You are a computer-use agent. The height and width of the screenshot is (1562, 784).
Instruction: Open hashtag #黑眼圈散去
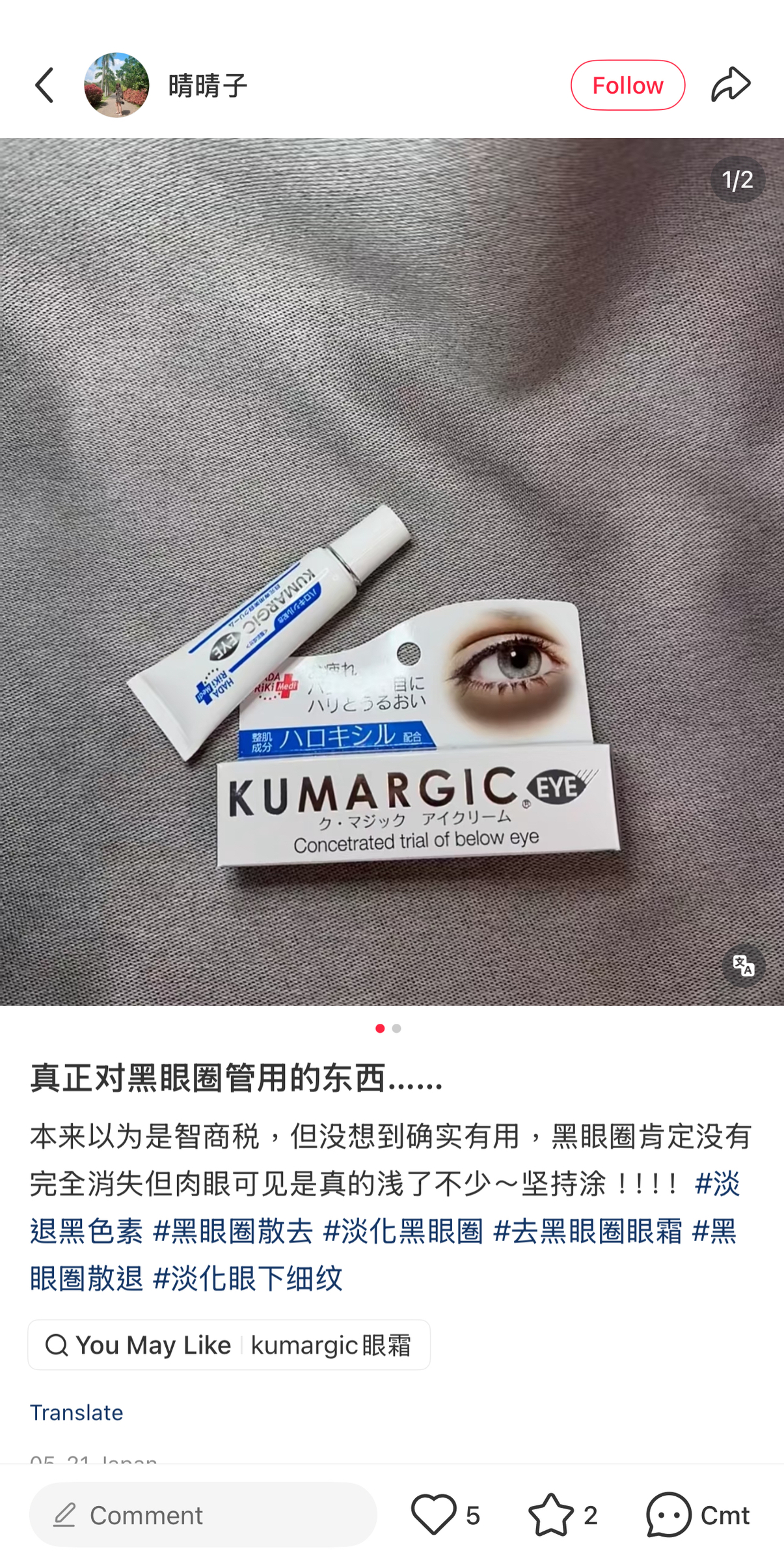pyautogui.click(x=233, y=1231)
